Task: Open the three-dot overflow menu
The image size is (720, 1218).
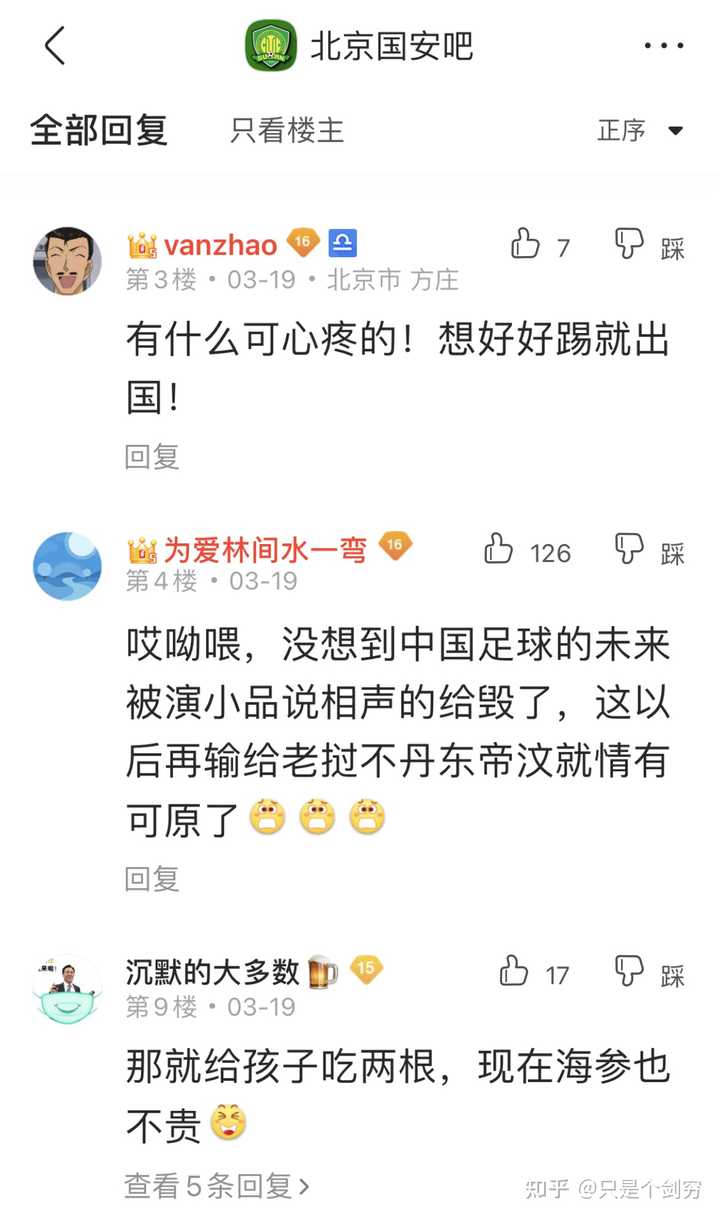Action: click(663, 46)
